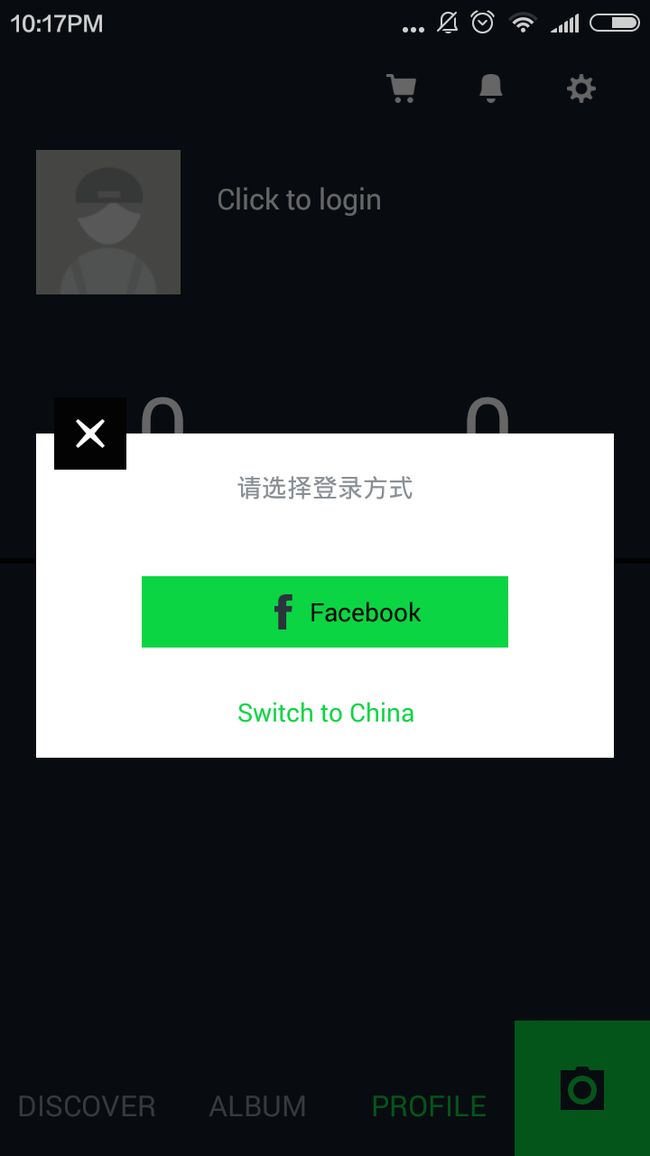The width and height of the screenshot is (650, 1156).
Task: Select the Profile tab
Action: 429,1107
